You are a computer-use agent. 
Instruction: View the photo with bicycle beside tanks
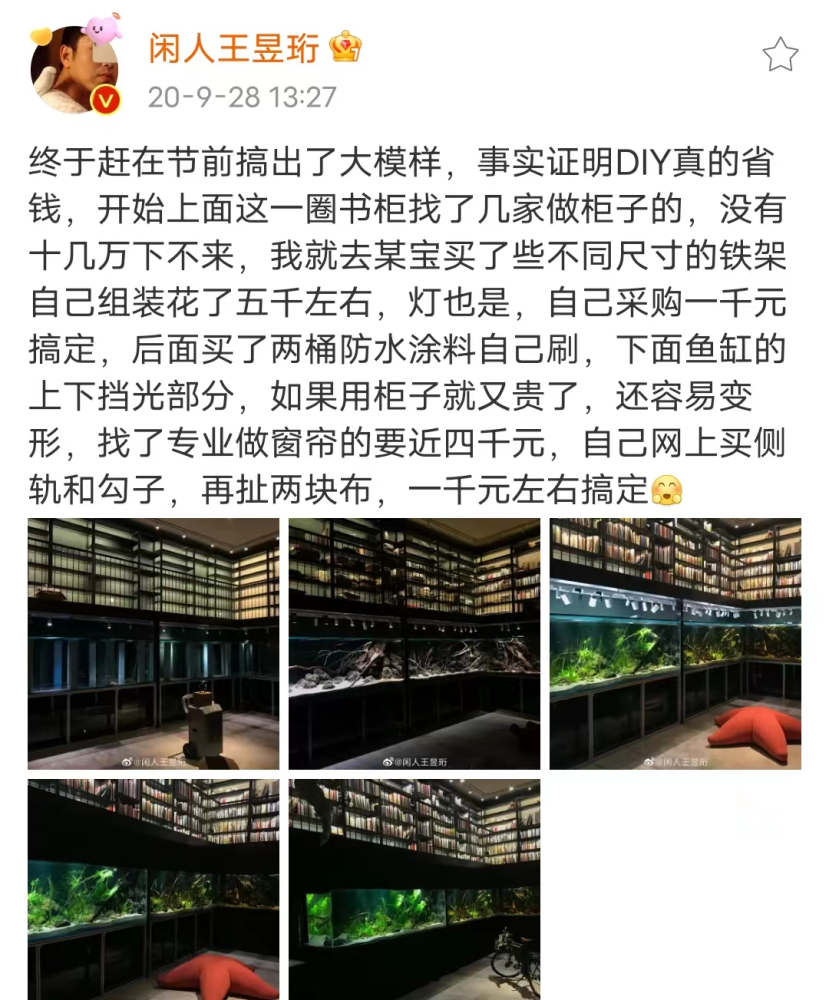point(414,889)
